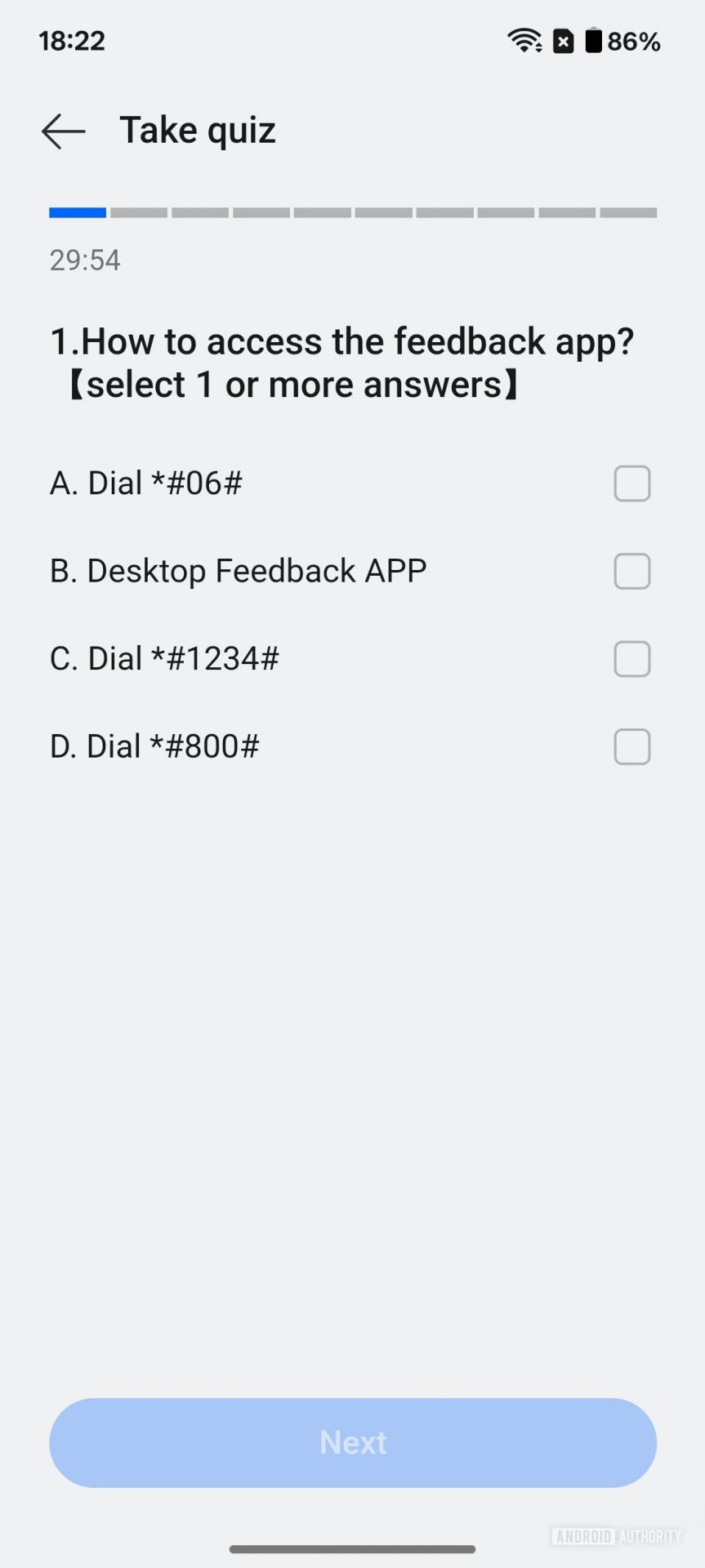705x1568 pixels.
Task: Mark answer D. Dial *#800#
Action: click(x=631, y=746)
